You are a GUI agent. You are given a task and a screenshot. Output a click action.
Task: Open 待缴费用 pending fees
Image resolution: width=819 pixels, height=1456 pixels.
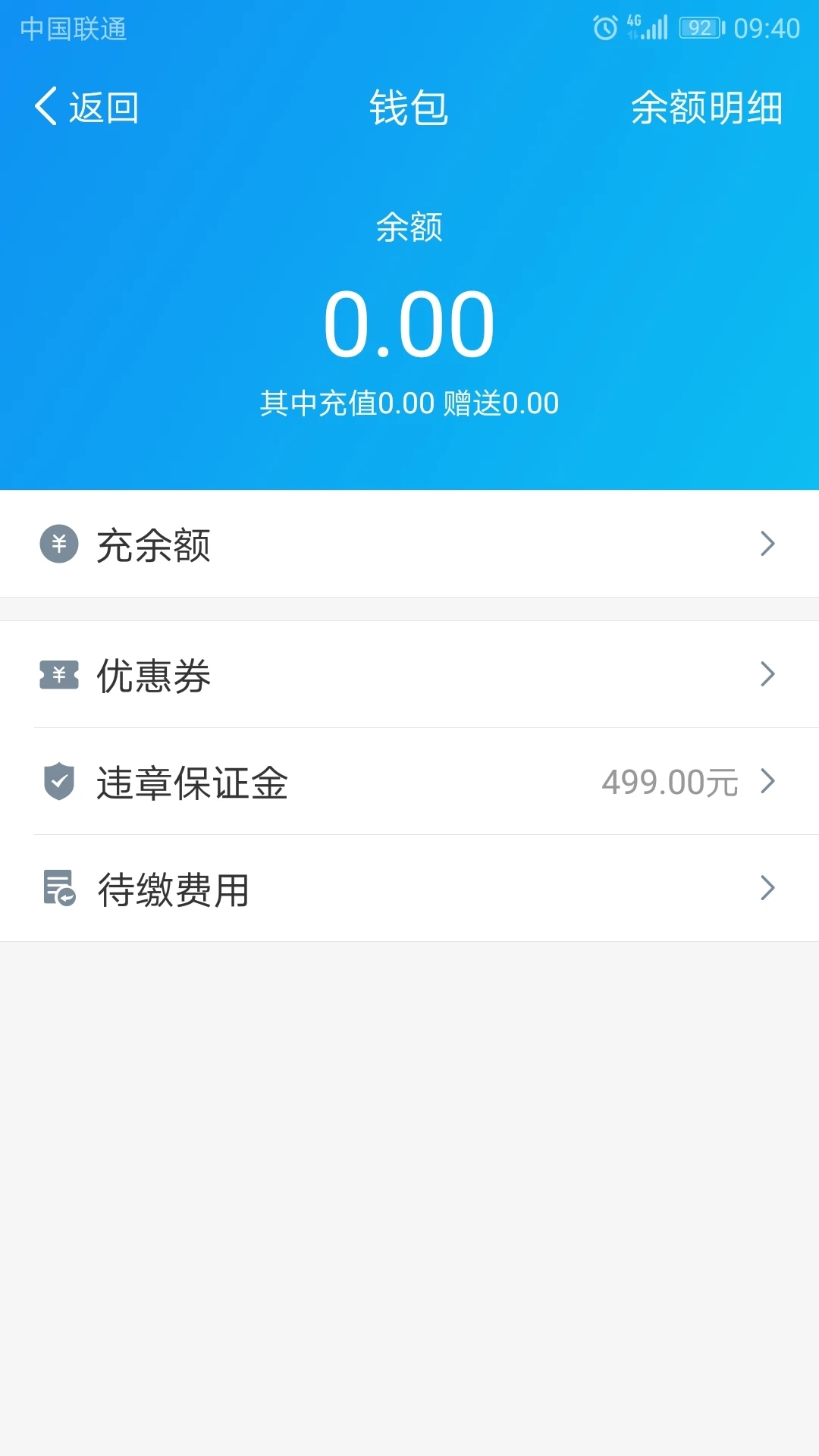point(409,889)
